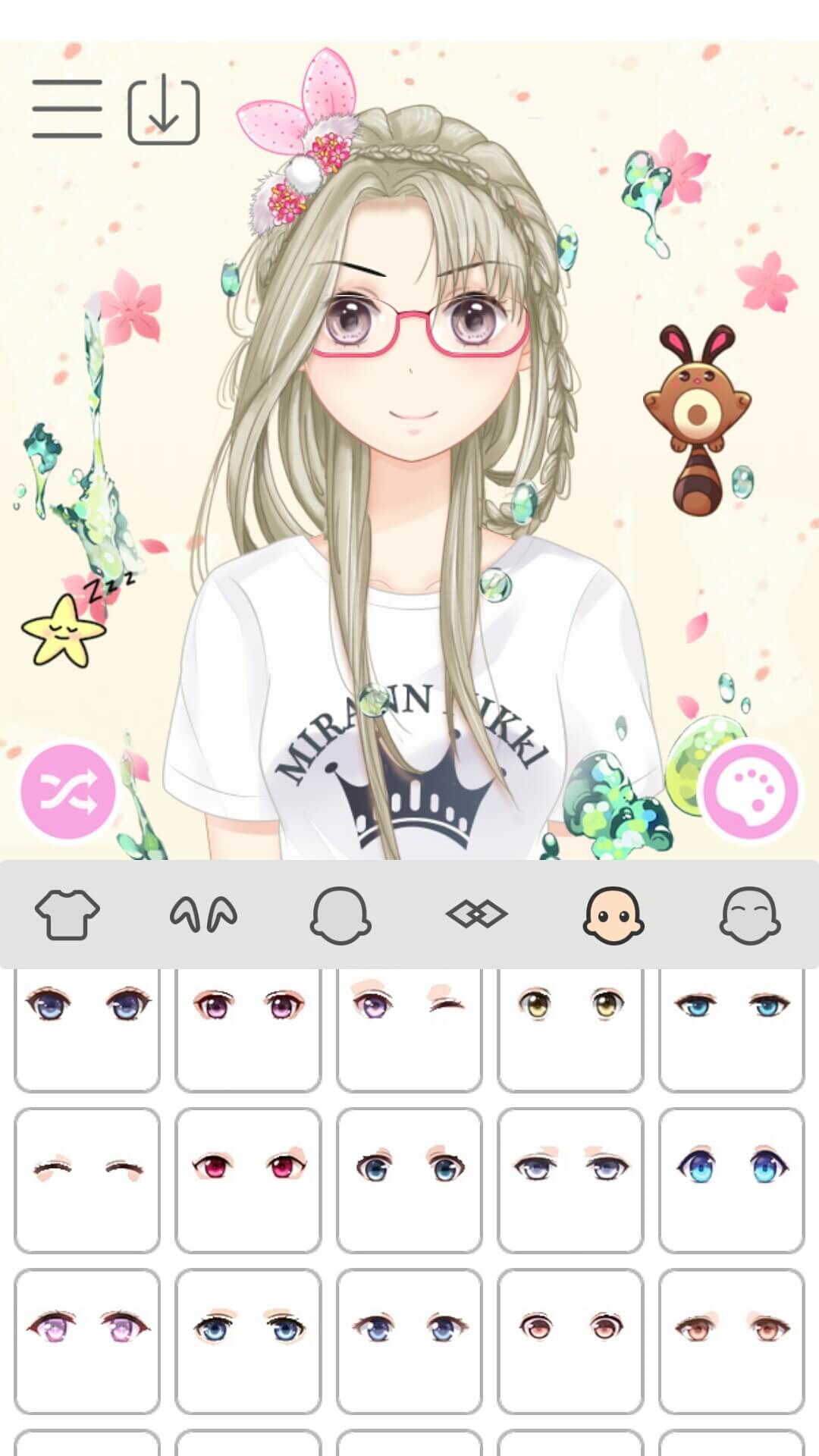Open the glasses accessory category
Image resolution: width=819 pixels, height=1456 pixels.
(476, 913)
